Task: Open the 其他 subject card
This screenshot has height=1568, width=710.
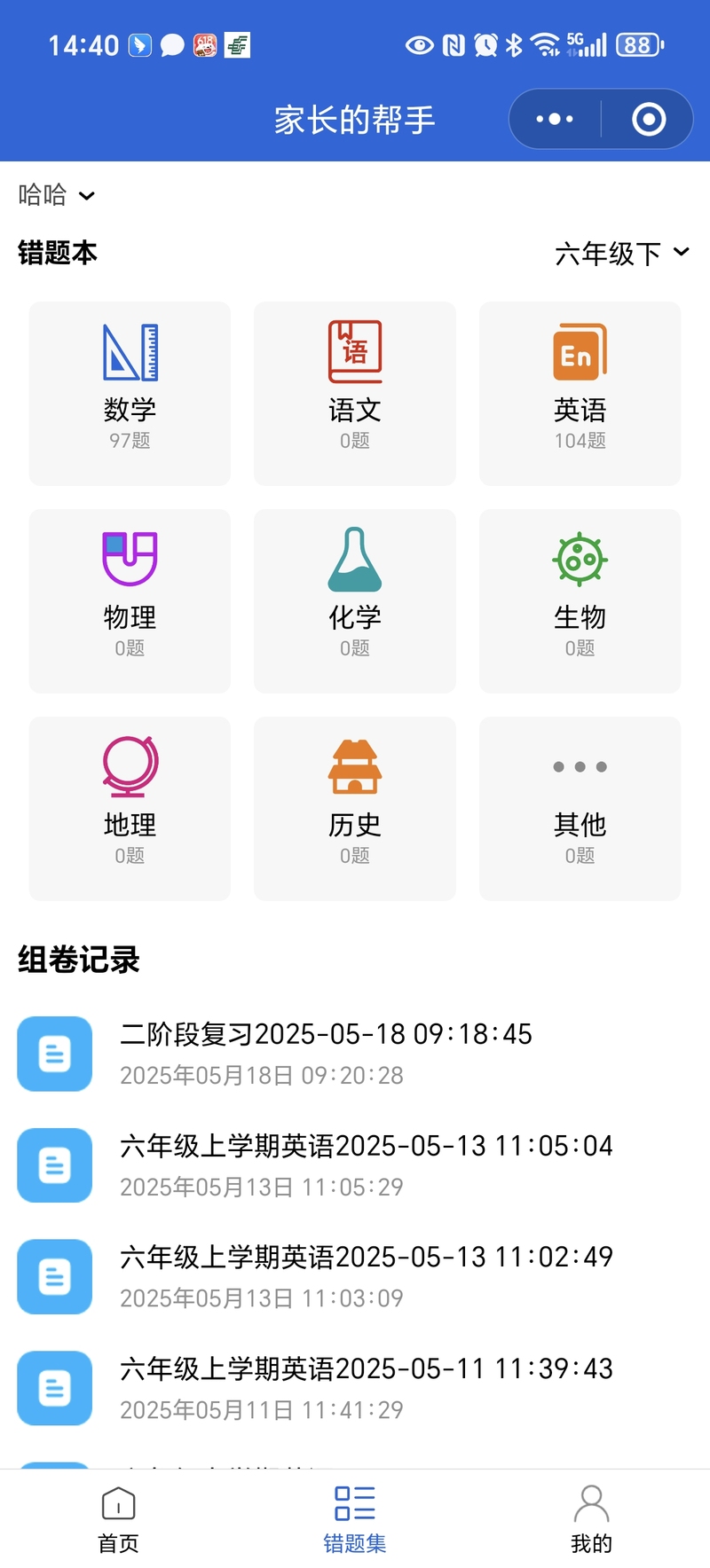Action: point(580,809)
